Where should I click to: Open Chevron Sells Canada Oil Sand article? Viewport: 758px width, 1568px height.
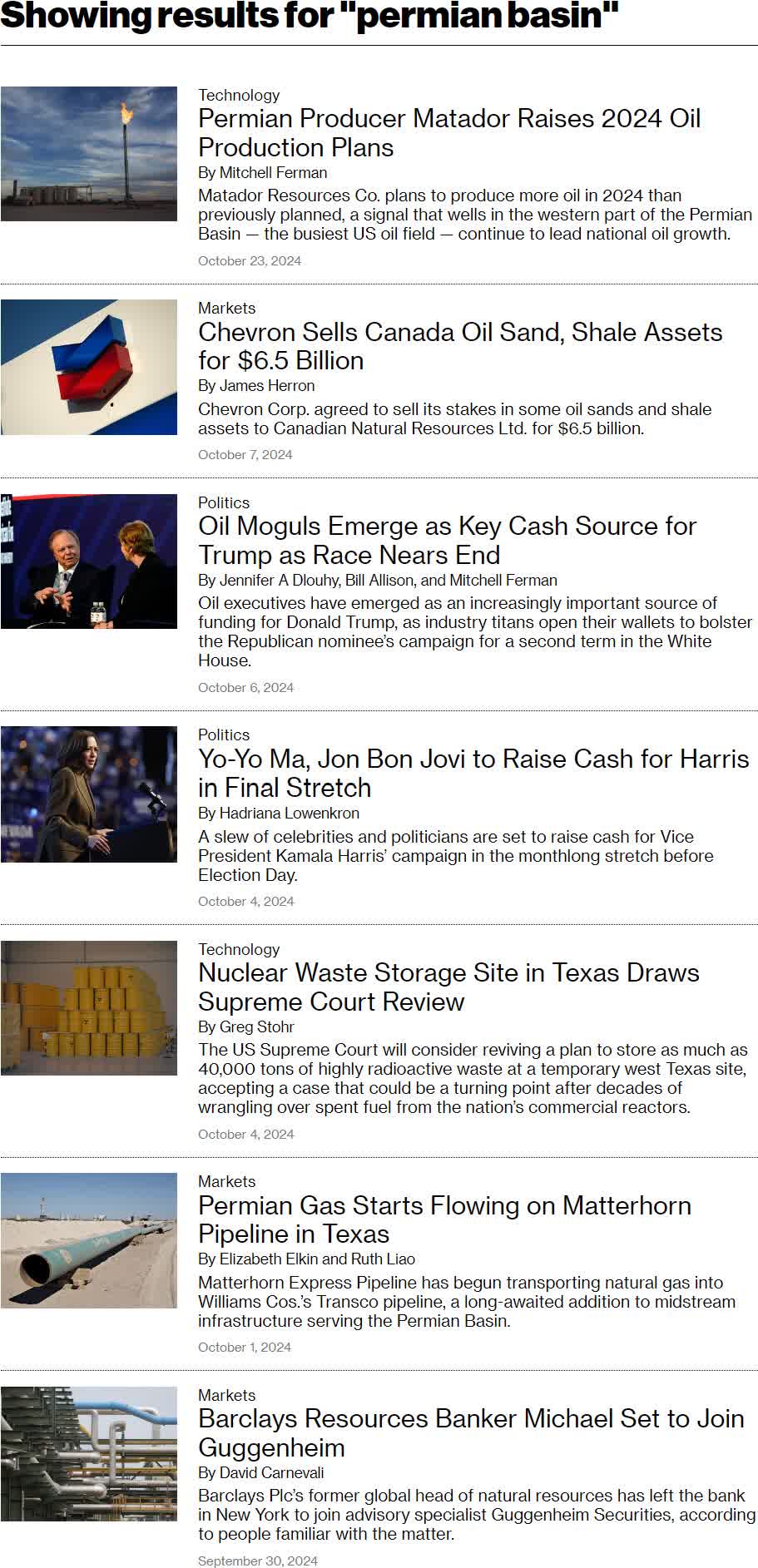click(459, 346)
